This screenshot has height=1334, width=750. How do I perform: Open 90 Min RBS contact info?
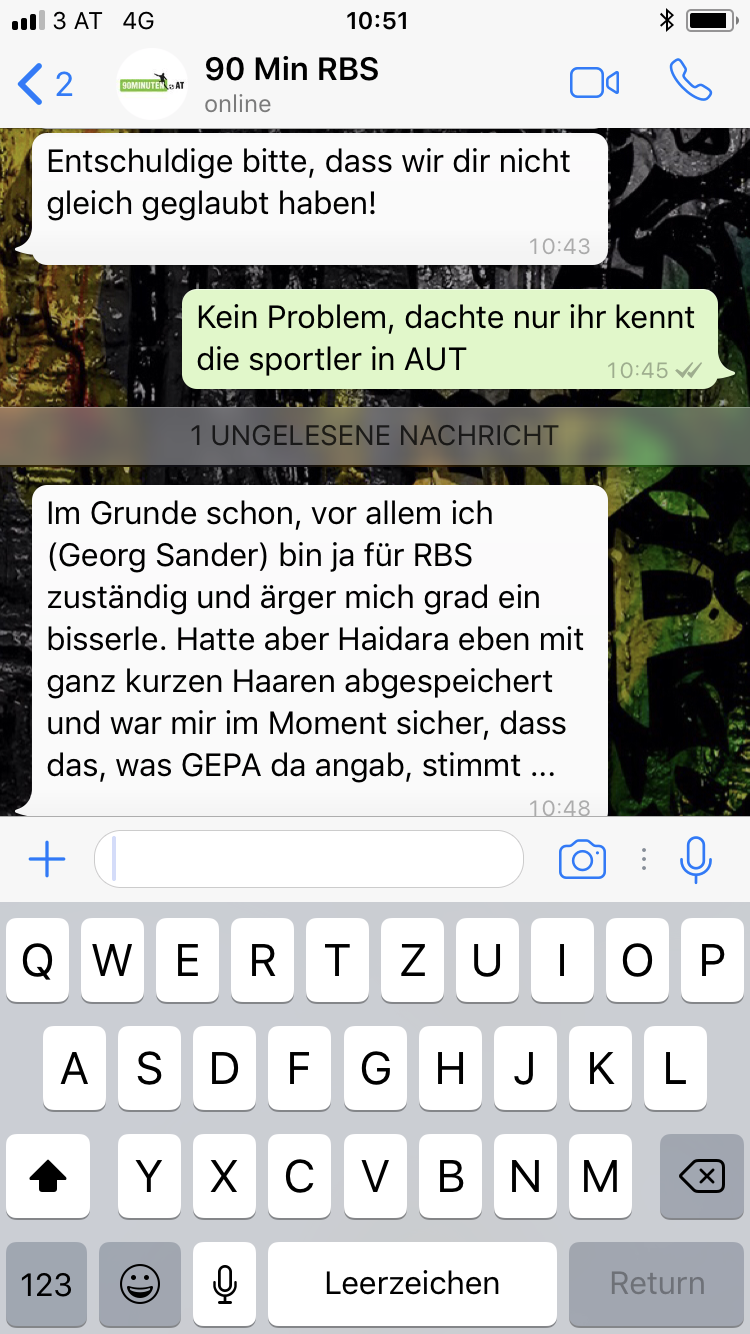[x=292, y=84]
